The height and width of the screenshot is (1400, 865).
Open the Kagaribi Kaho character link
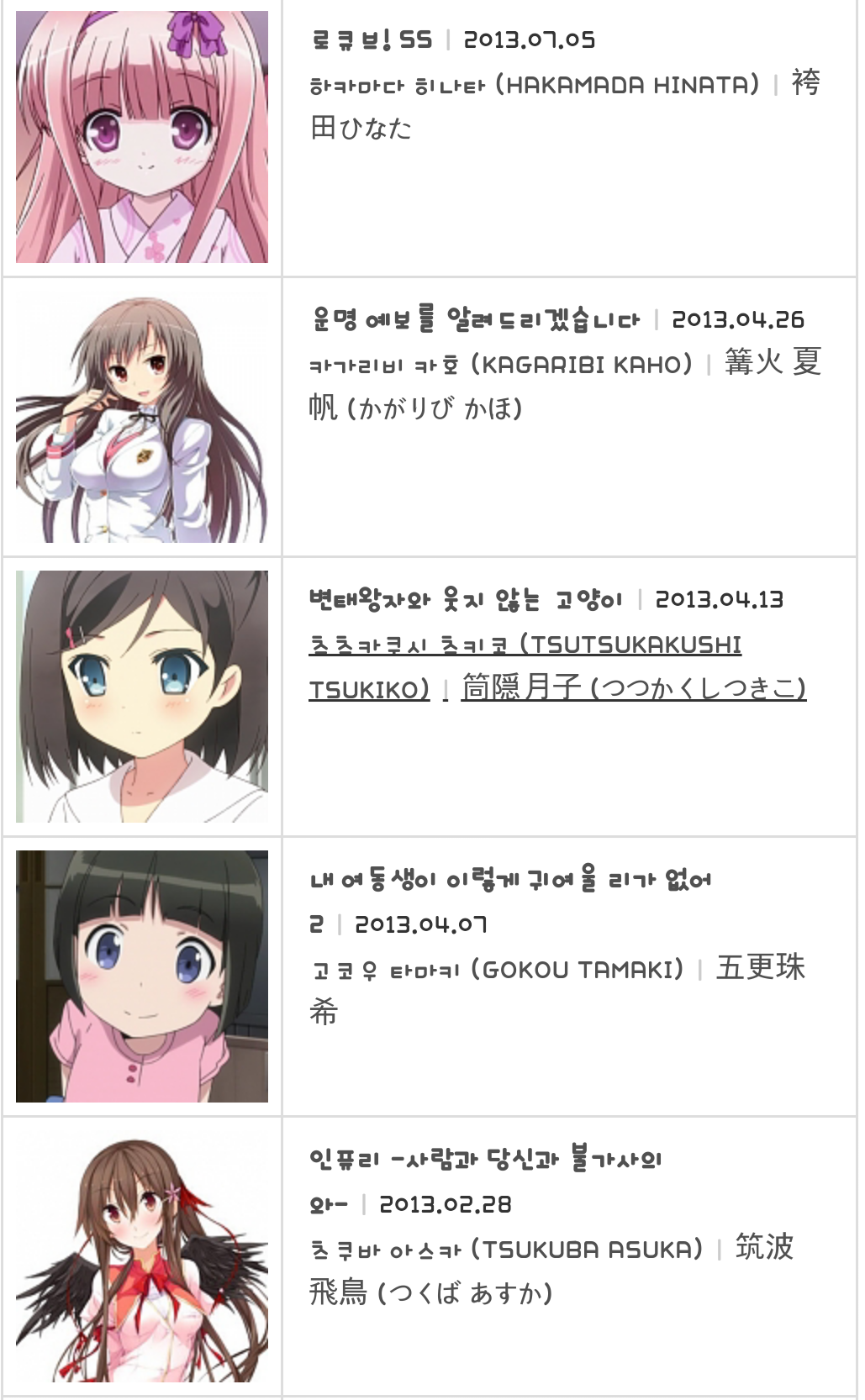500,365
